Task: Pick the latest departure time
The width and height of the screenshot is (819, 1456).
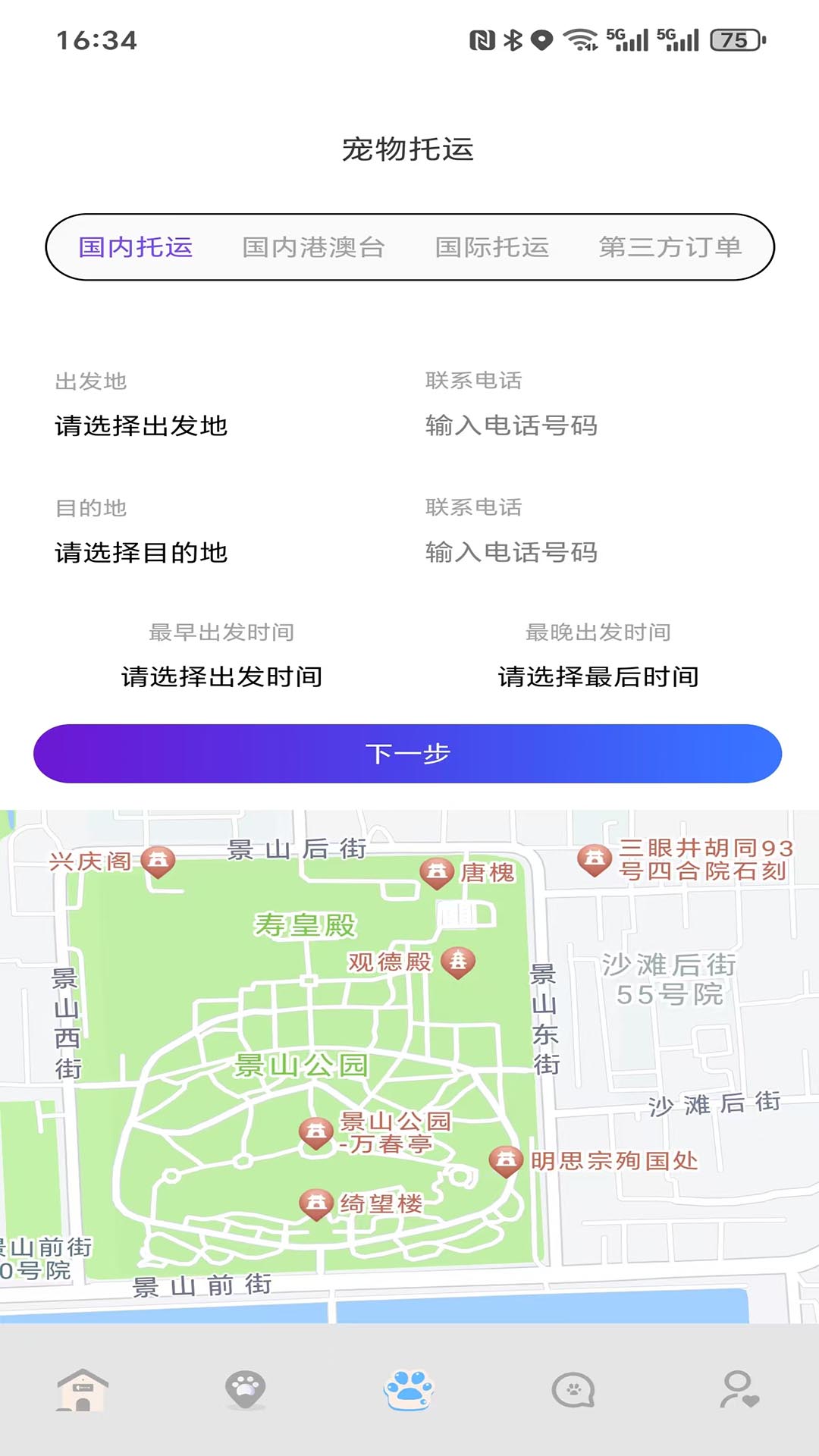Action: point(598,676)
